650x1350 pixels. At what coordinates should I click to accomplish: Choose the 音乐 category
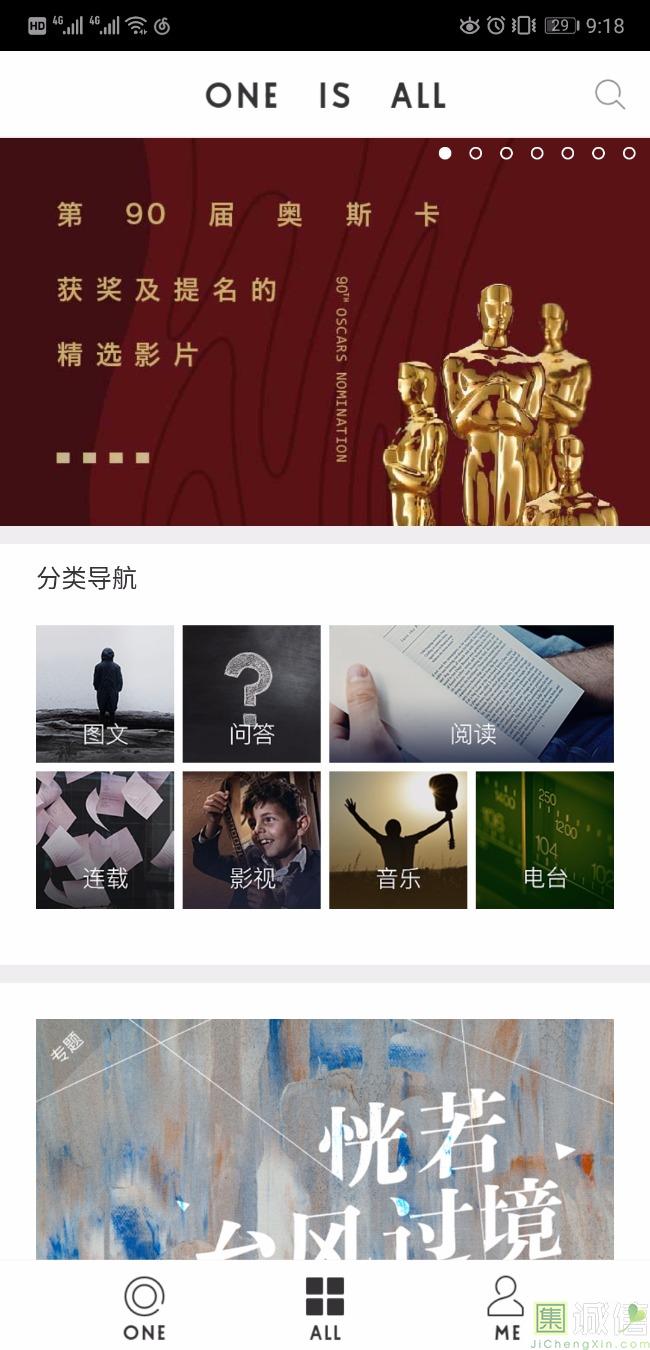(x=398, y=840)
